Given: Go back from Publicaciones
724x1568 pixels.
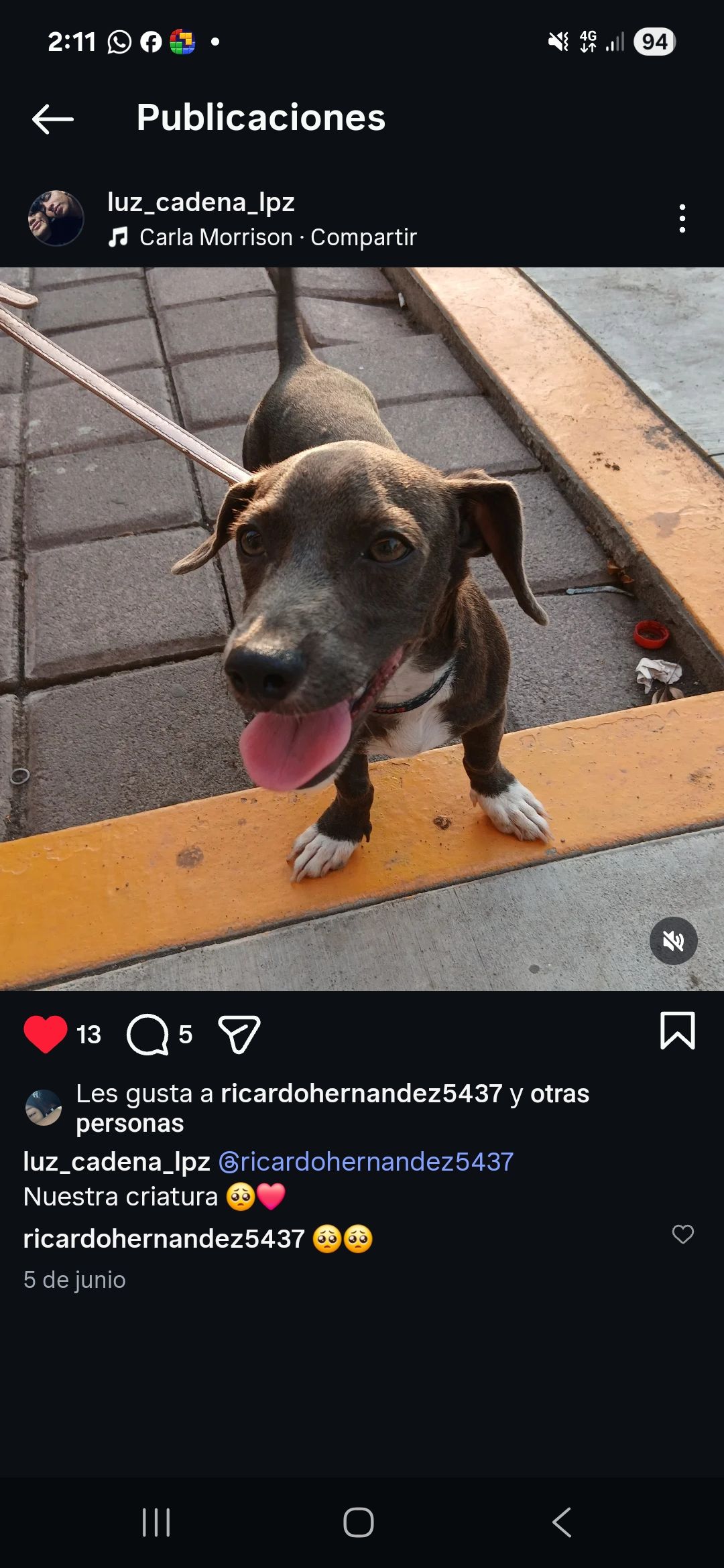Looking at the screenshot, I should [x=53, y=119].
